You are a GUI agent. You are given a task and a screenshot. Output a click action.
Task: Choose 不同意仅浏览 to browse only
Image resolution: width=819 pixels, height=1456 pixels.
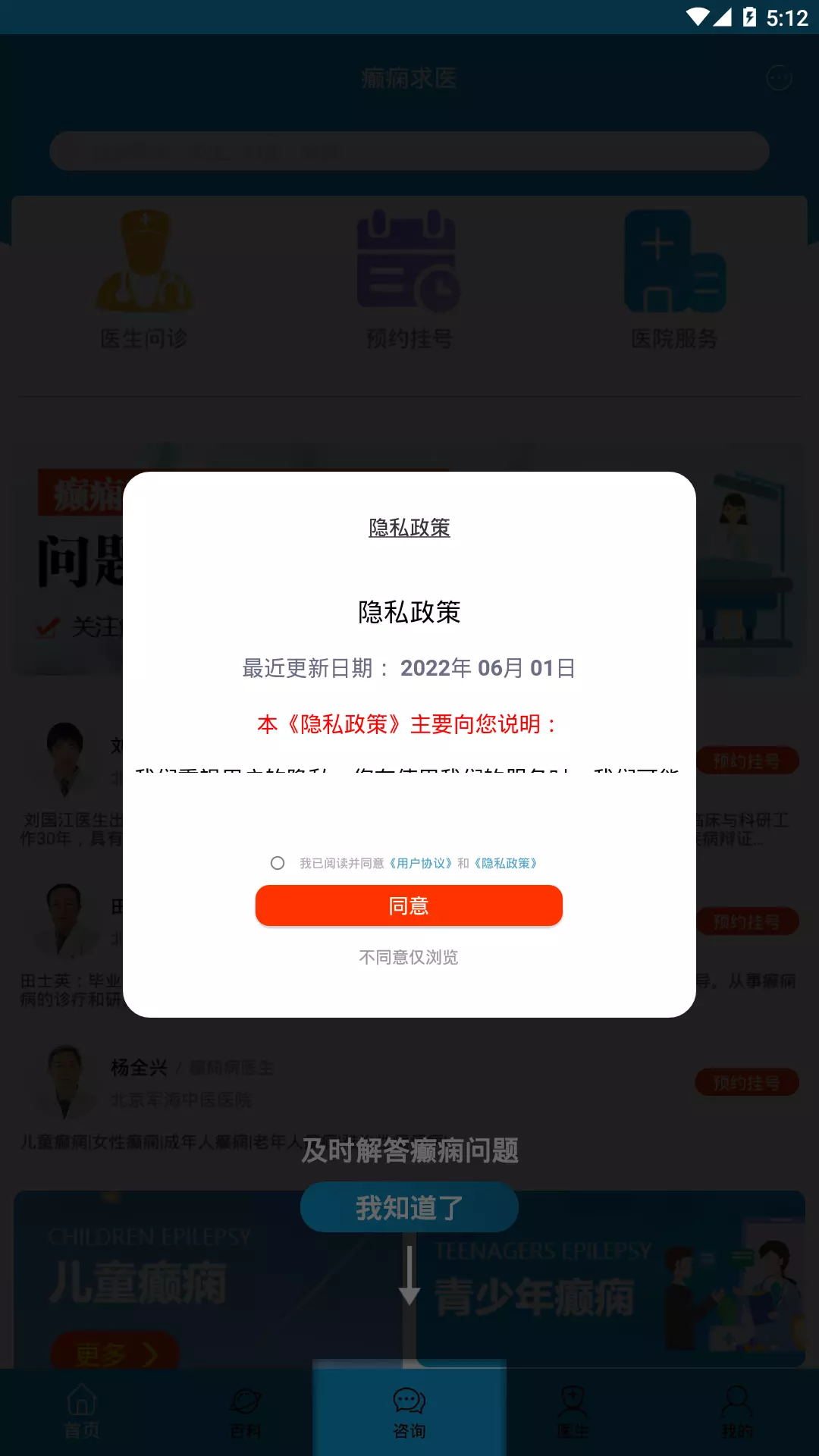tap(409, 957)
